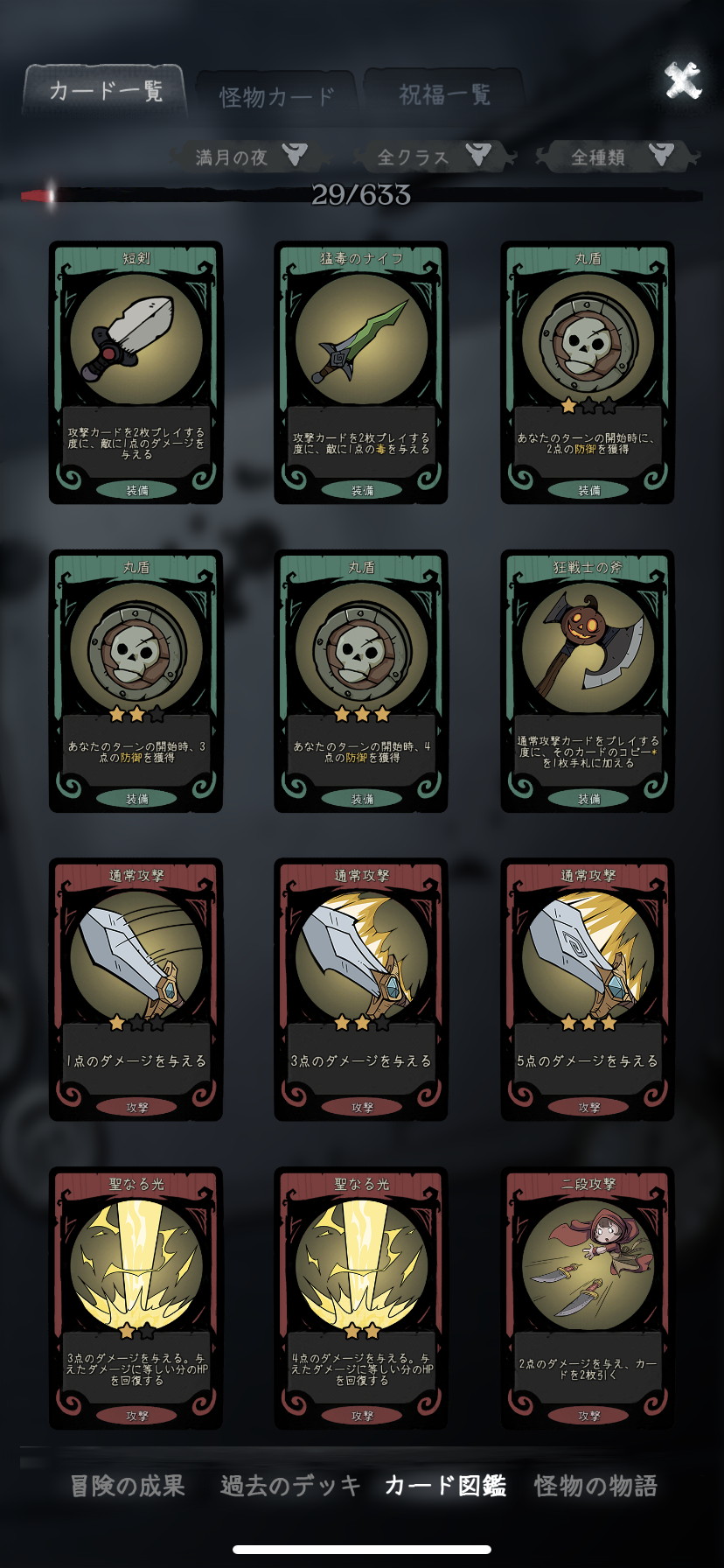Go to 過去のデッキ section
Viewport: 724px width, 1568px height.
290,1486
